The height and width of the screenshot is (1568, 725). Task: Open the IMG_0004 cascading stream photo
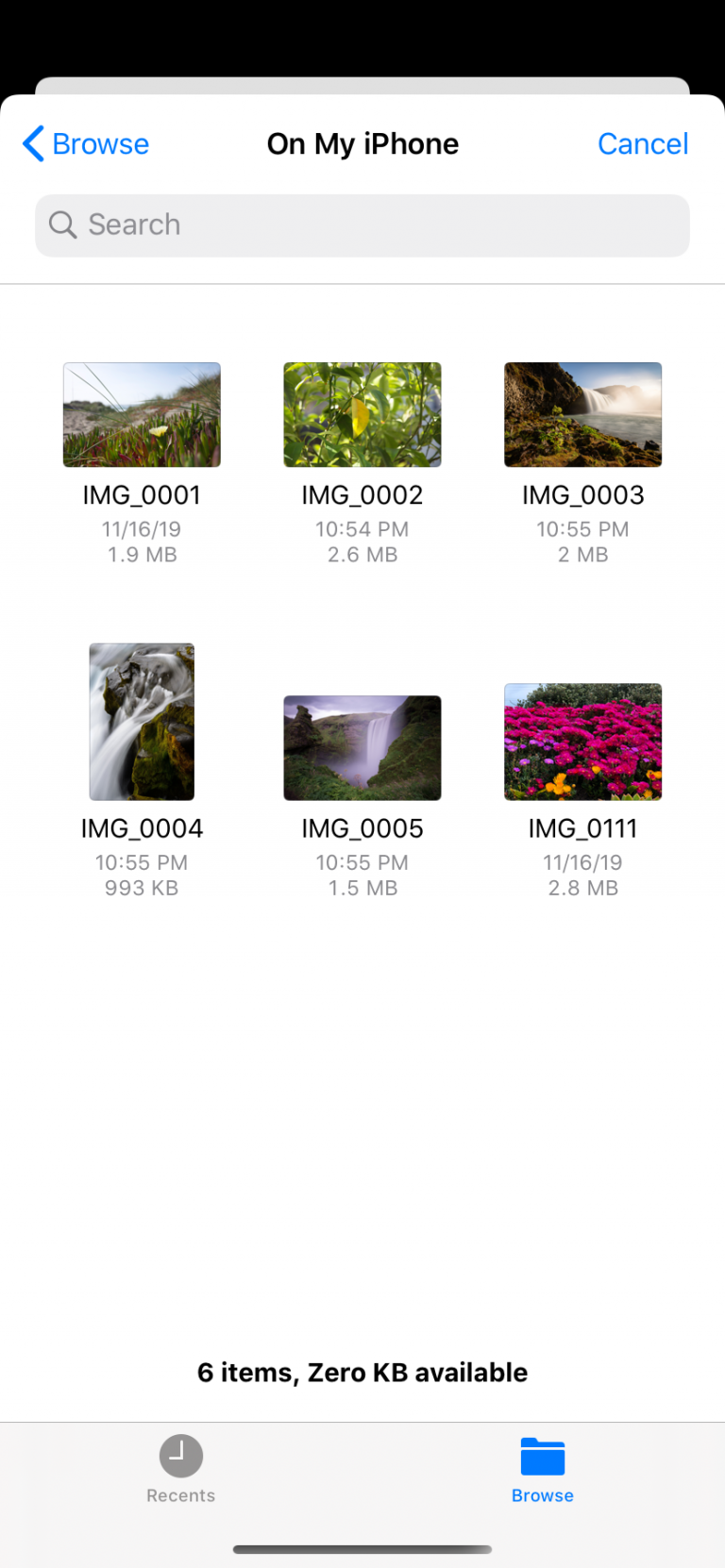141,721
